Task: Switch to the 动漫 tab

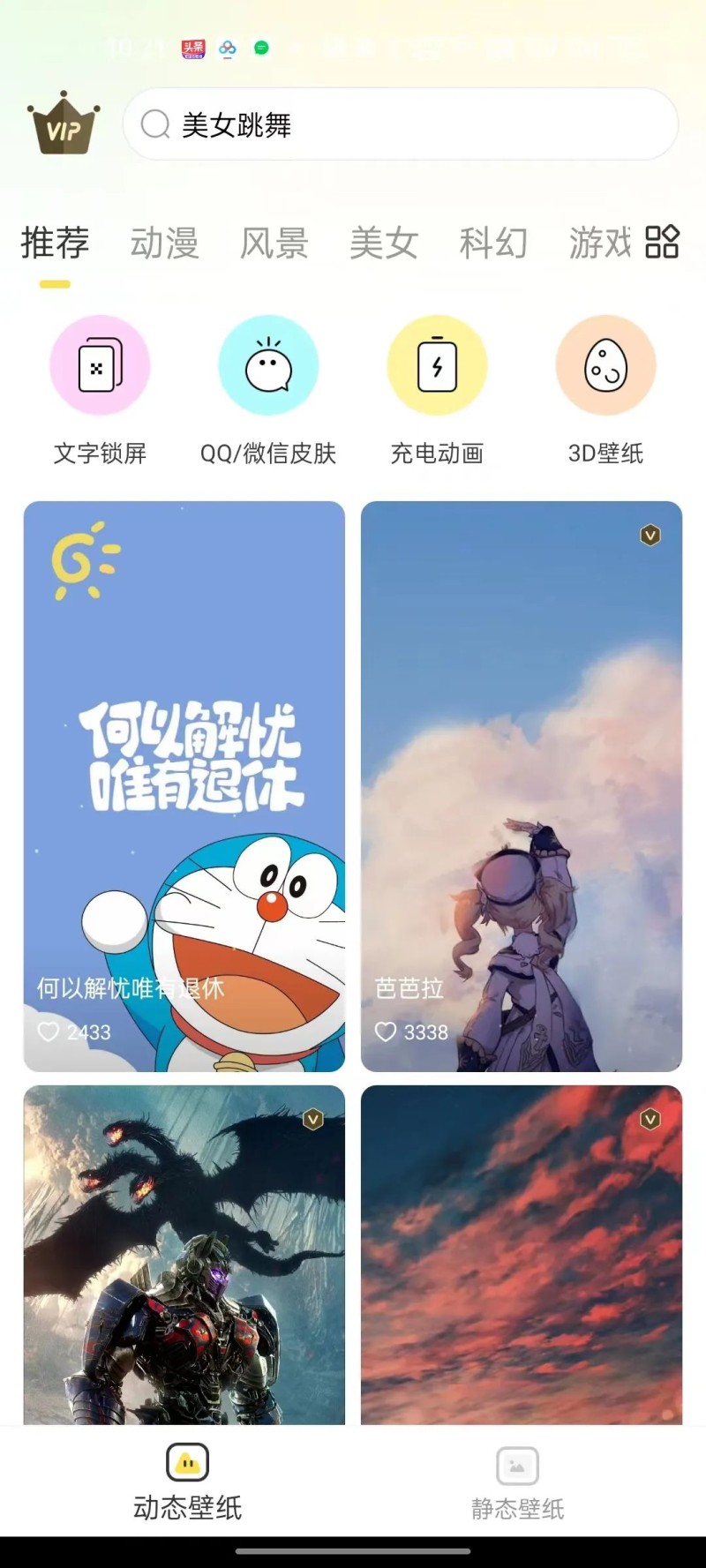Action: 164,243
